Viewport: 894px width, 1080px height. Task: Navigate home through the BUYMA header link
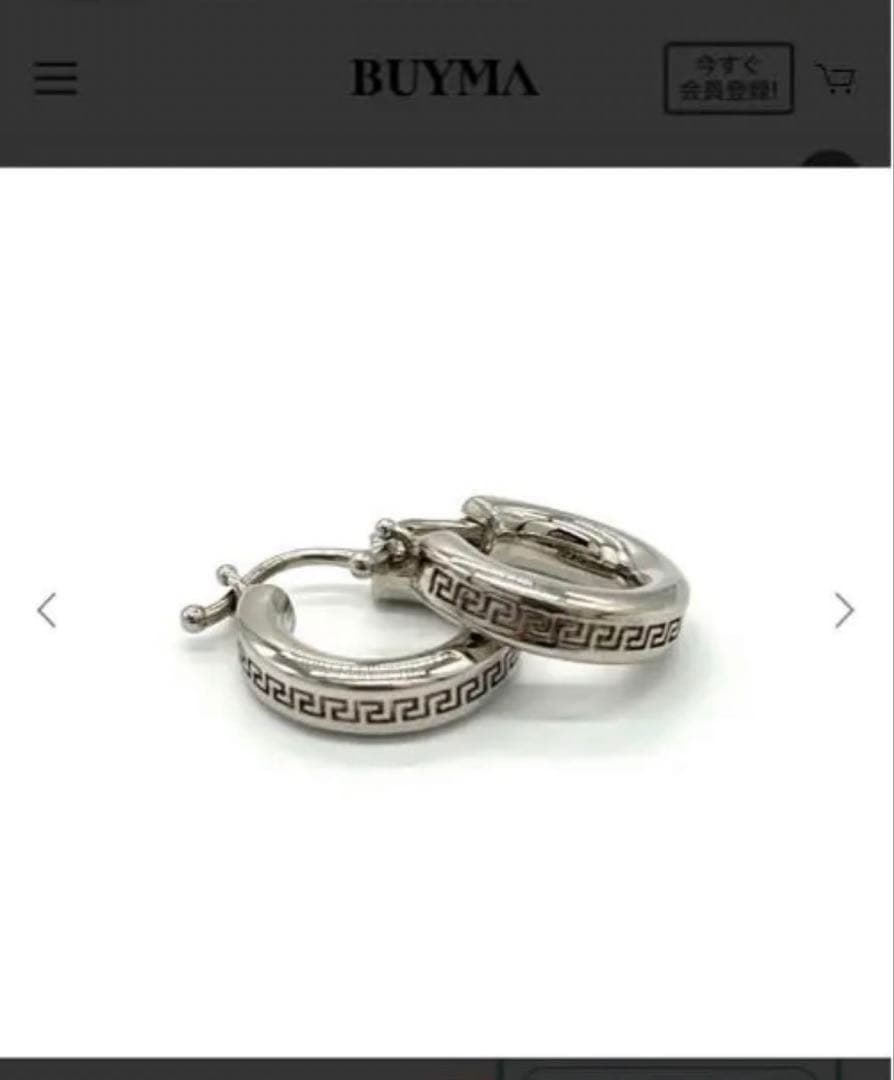click(447, 76)
